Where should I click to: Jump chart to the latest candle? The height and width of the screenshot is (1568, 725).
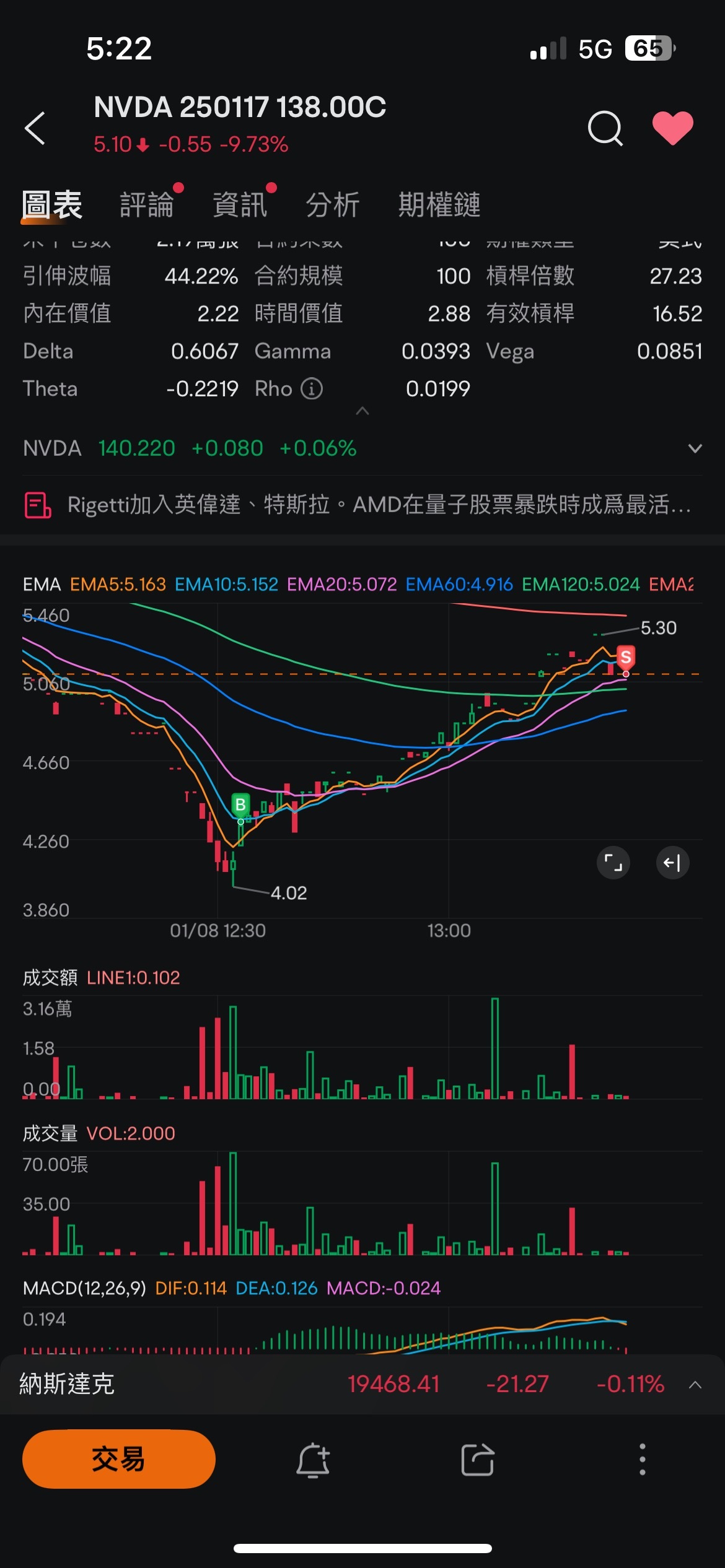pos(672,863)
